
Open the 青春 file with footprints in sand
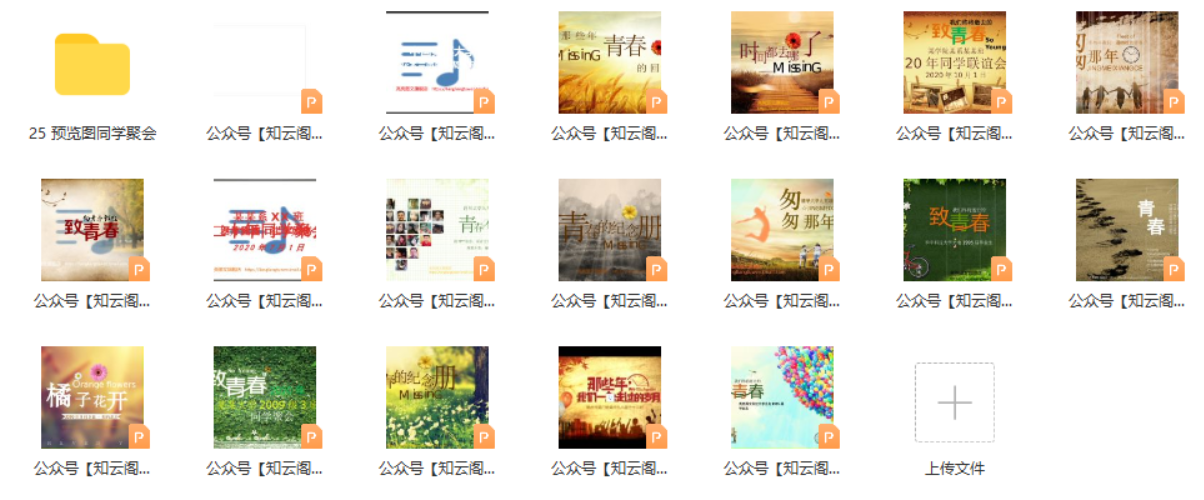[1126, 230]
